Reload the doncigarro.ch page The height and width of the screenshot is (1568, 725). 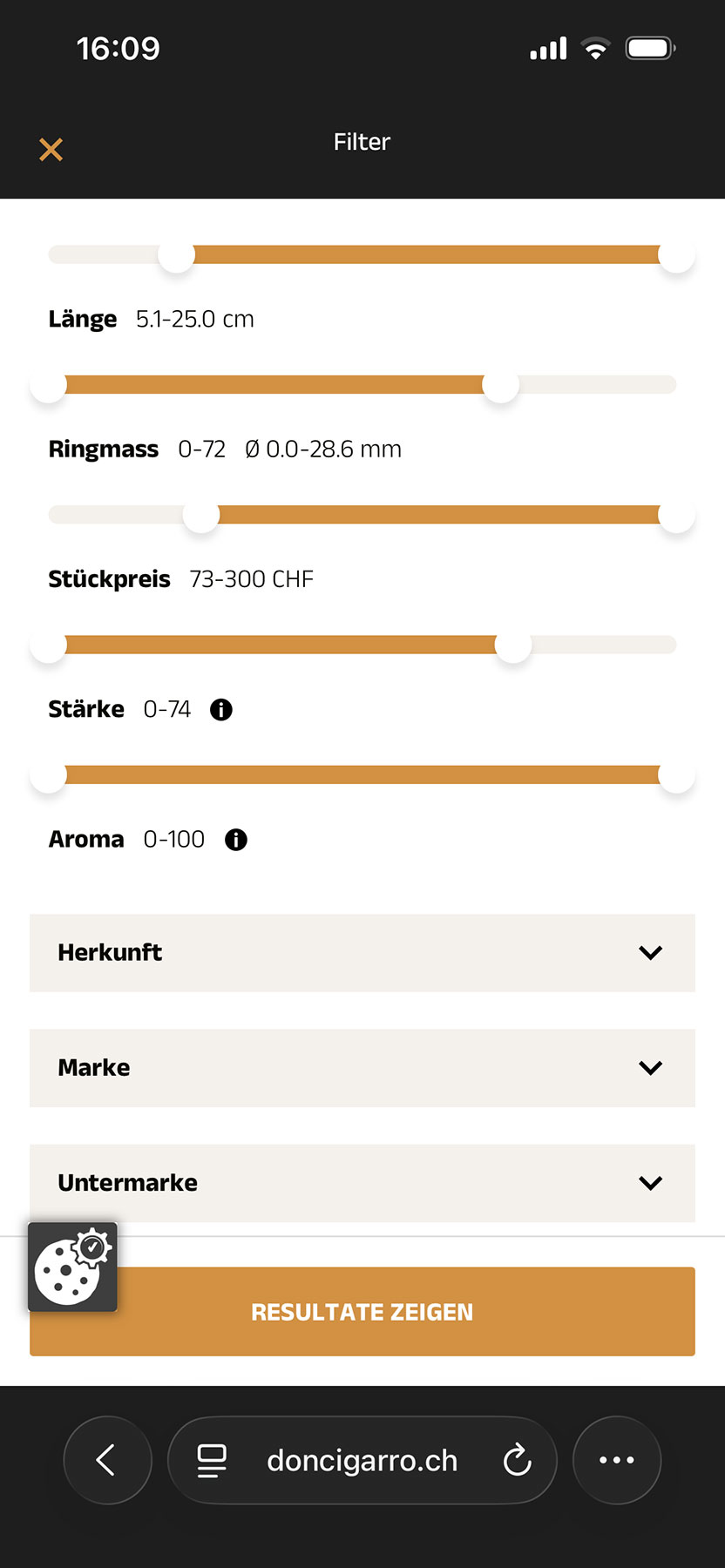[517, 1460]
